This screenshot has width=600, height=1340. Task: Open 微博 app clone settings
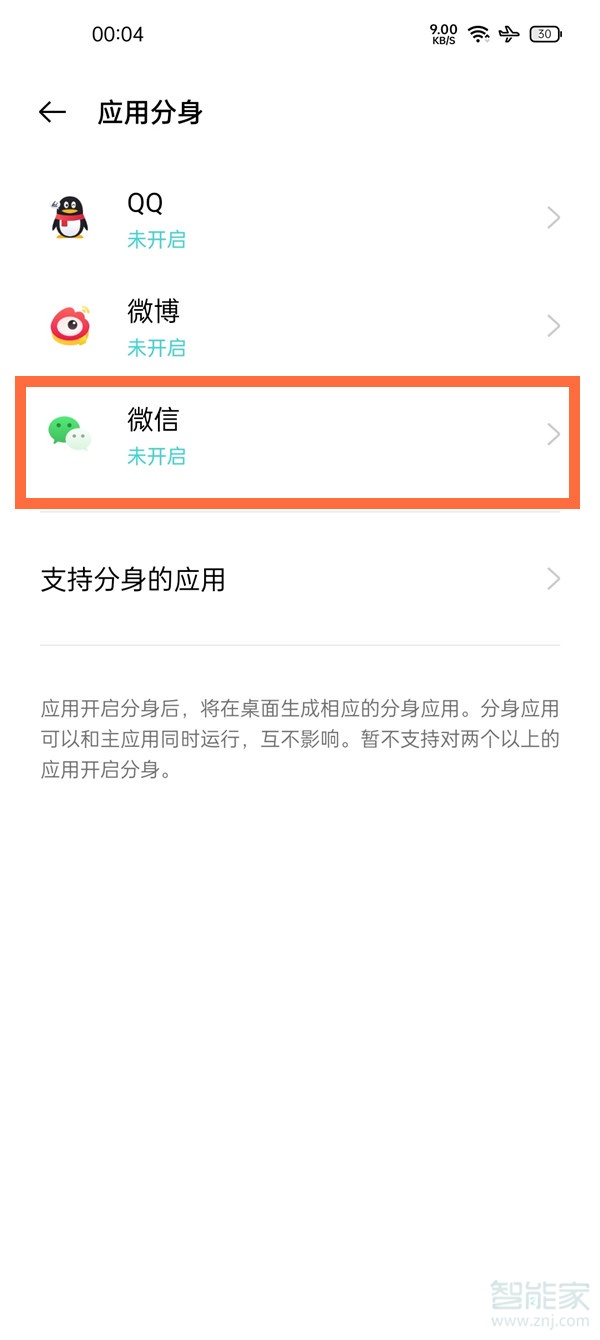click(300, 327)
